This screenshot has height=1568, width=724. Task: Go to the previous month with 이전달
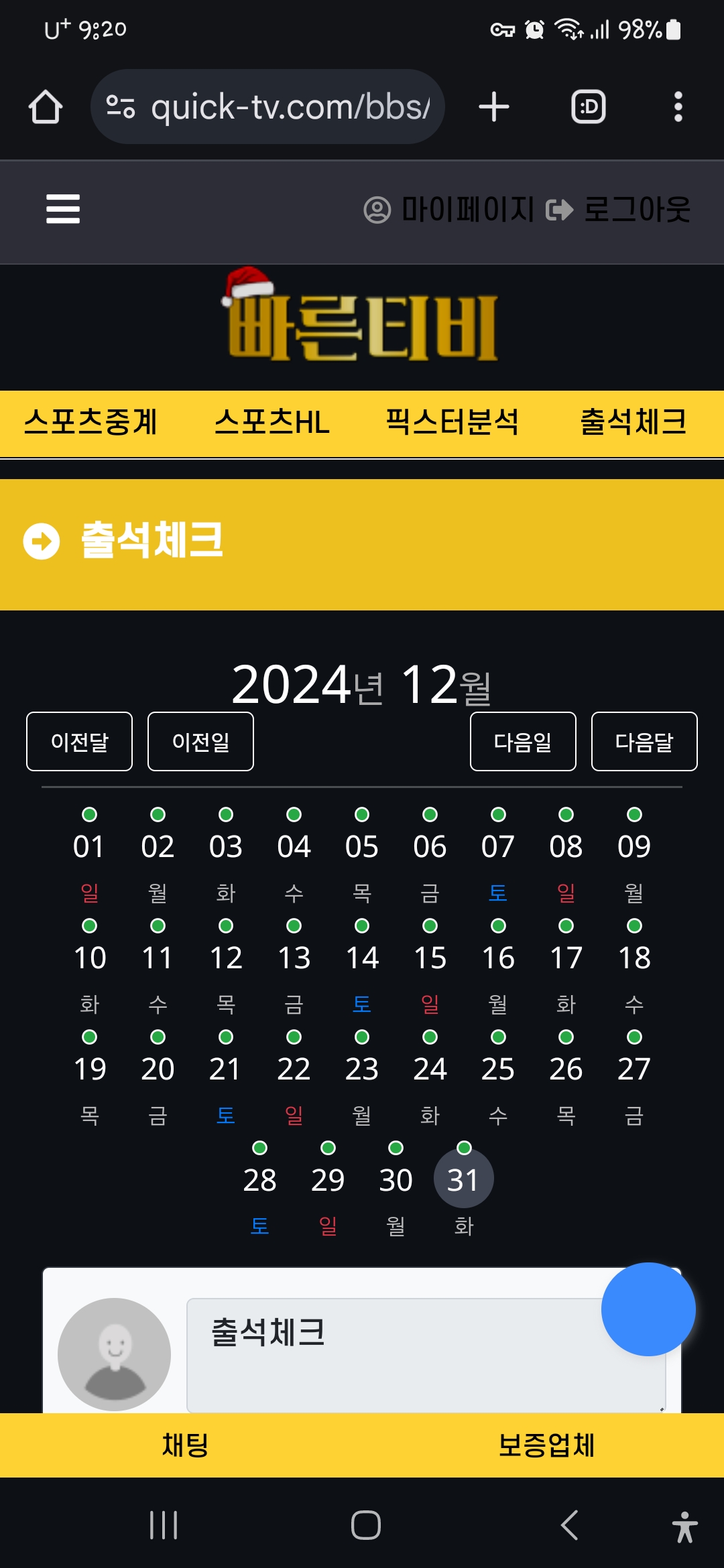(x=79, y=742)
